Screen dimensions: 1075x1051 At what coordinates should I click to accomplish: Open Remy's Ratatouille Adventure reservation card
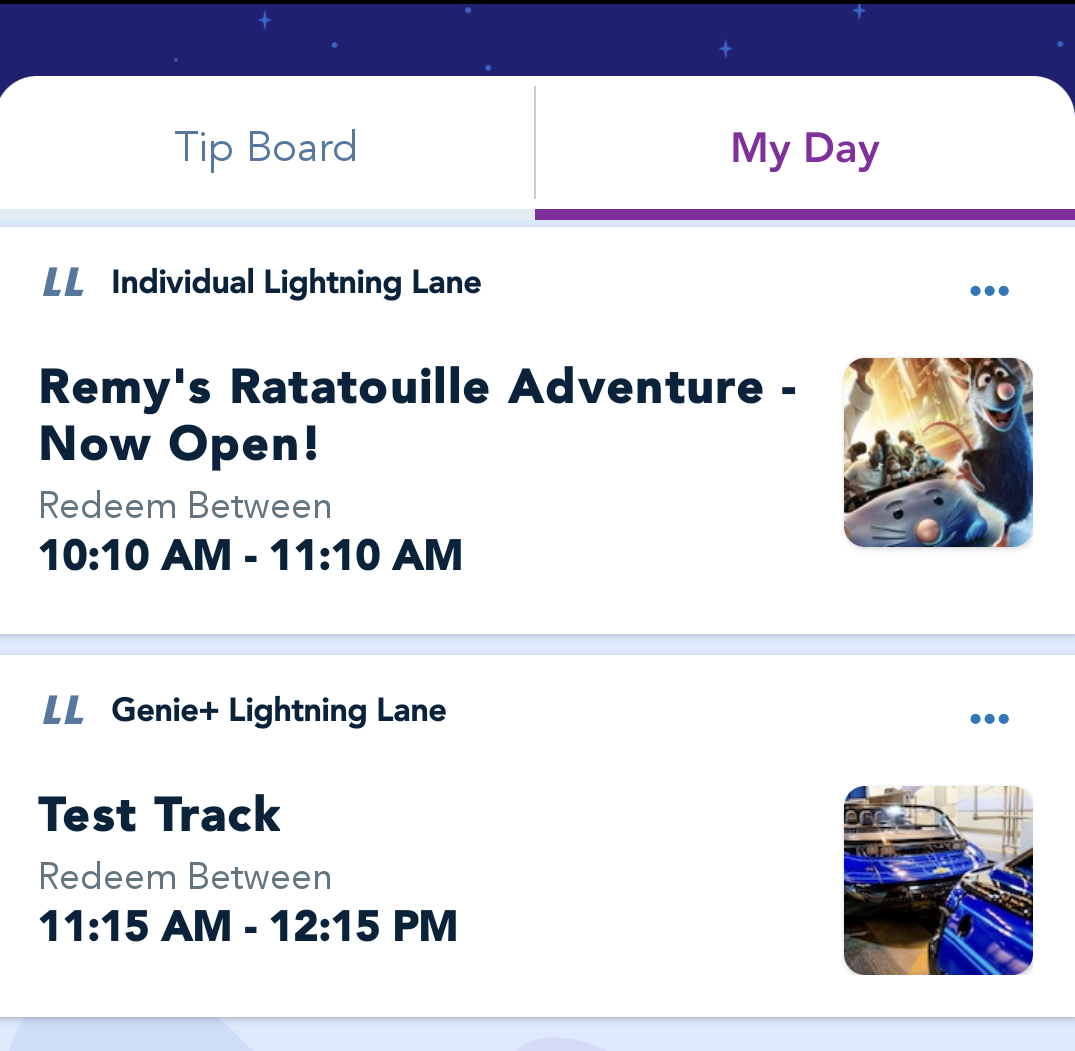click(420, 470)
